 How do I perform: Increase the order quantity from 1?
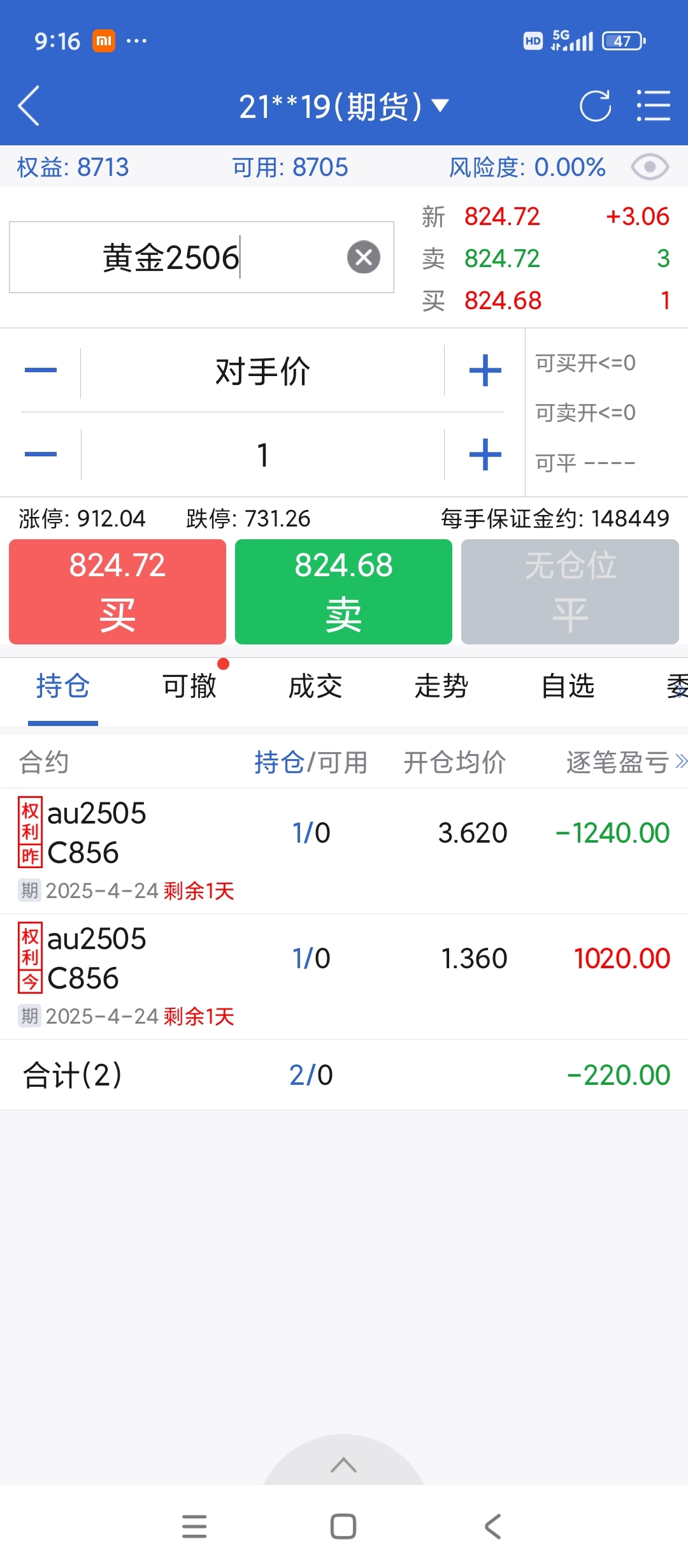[x=485, y=454]
